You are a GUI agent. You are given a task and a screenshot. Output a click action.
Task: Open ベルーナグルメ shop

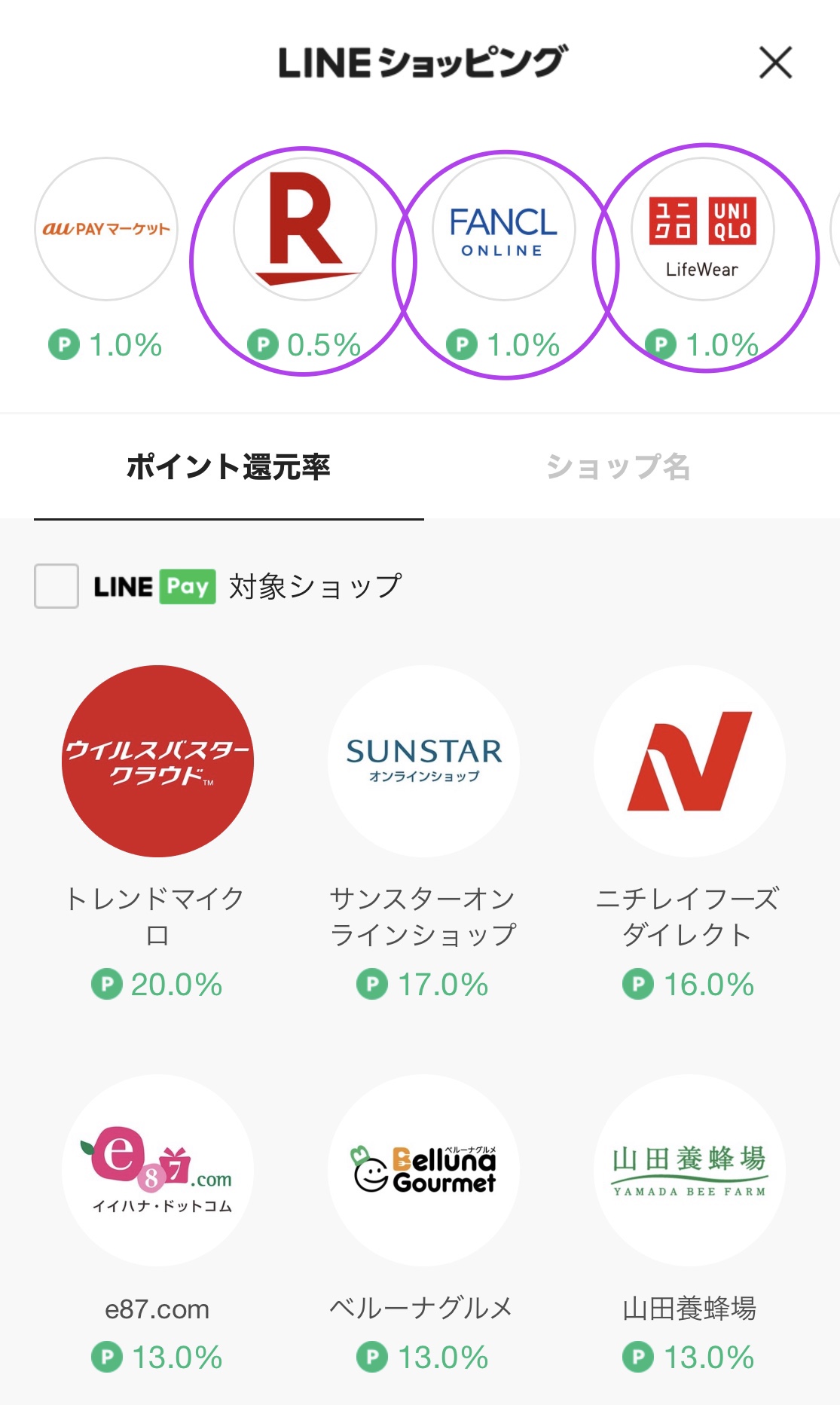pos(423,1170)
